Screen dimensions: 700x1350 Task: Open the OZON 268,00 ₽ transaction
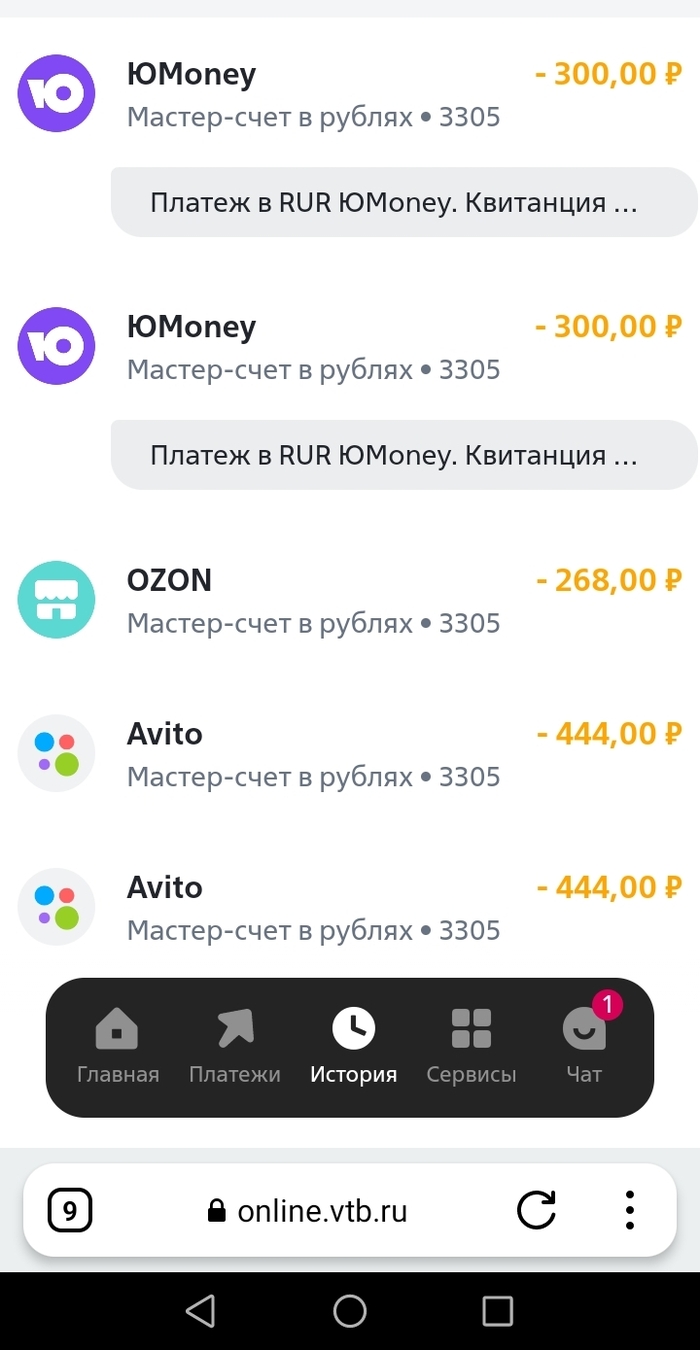click(x=350, y=600)
